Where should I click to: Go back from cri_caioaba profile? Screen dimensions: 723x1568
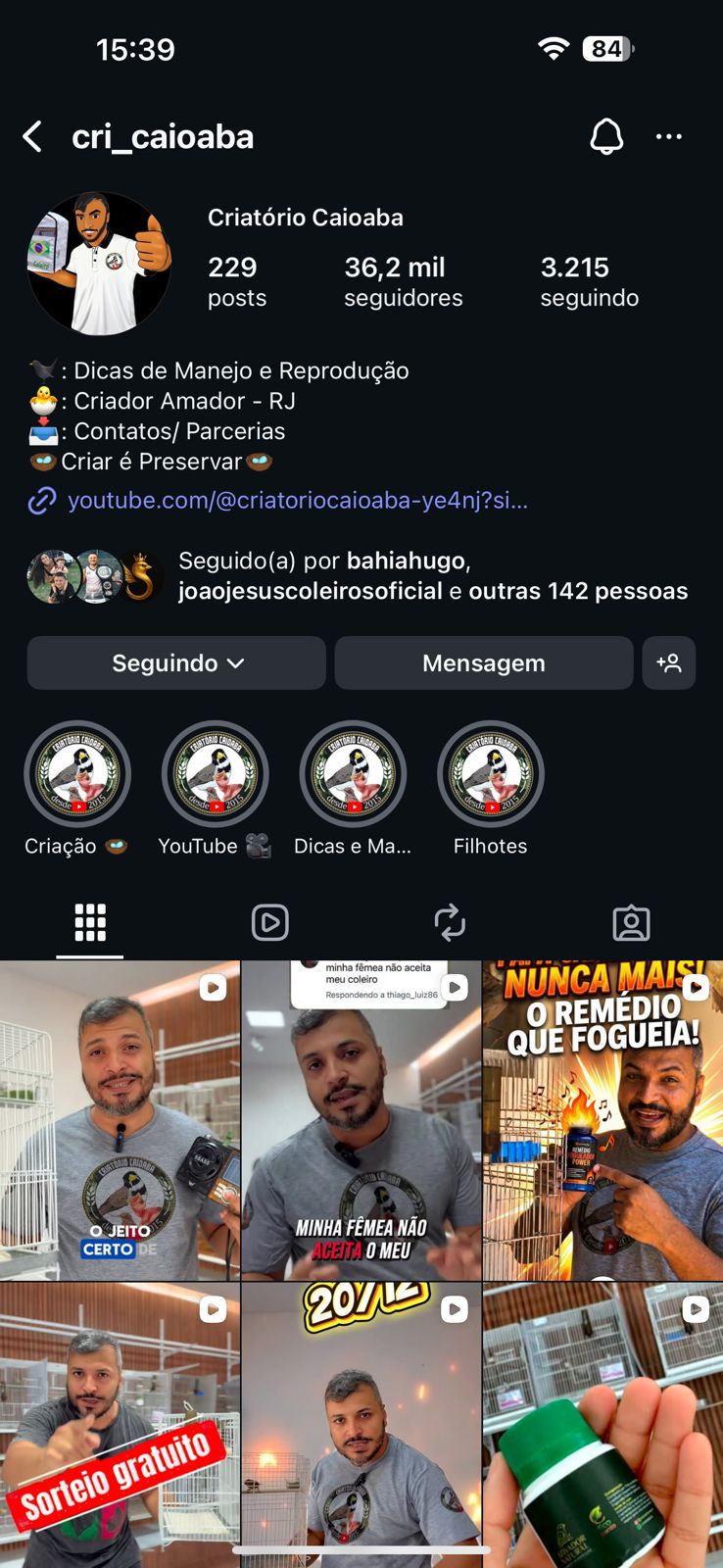click(32, 137)
